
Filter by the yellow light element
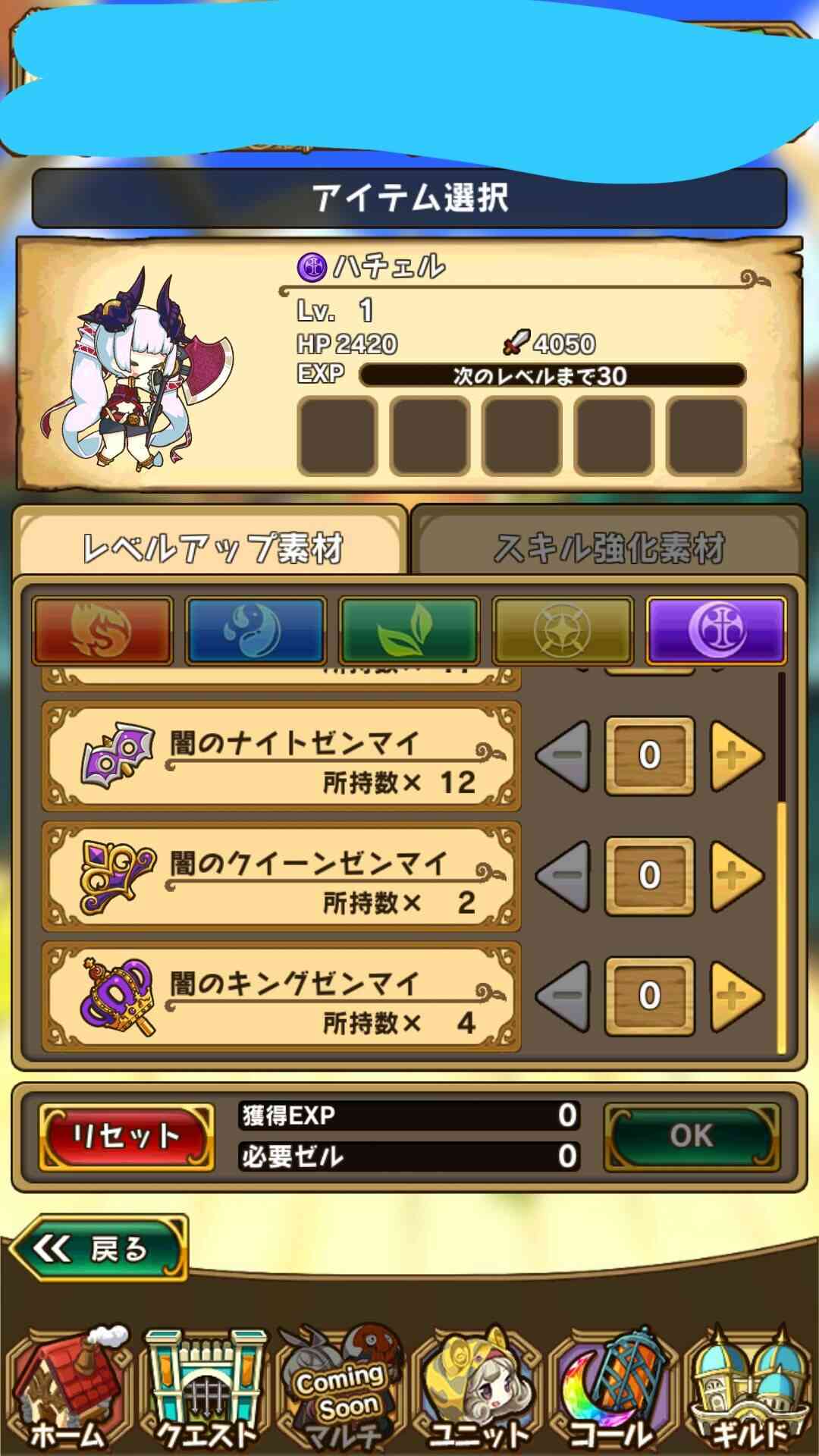coord(563,630)
